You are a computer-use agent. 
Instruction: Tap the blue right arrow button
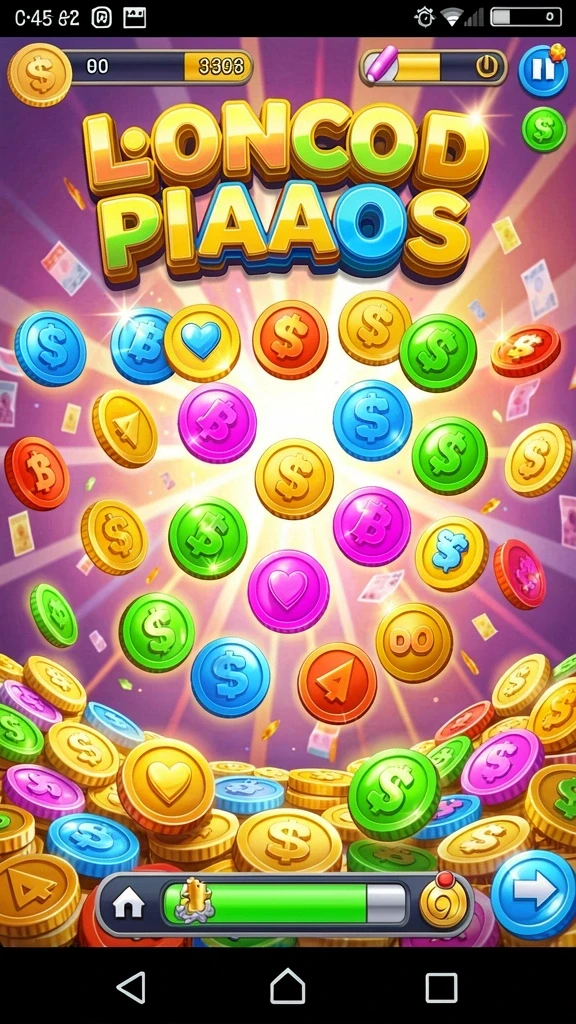(x=533, y=893)
